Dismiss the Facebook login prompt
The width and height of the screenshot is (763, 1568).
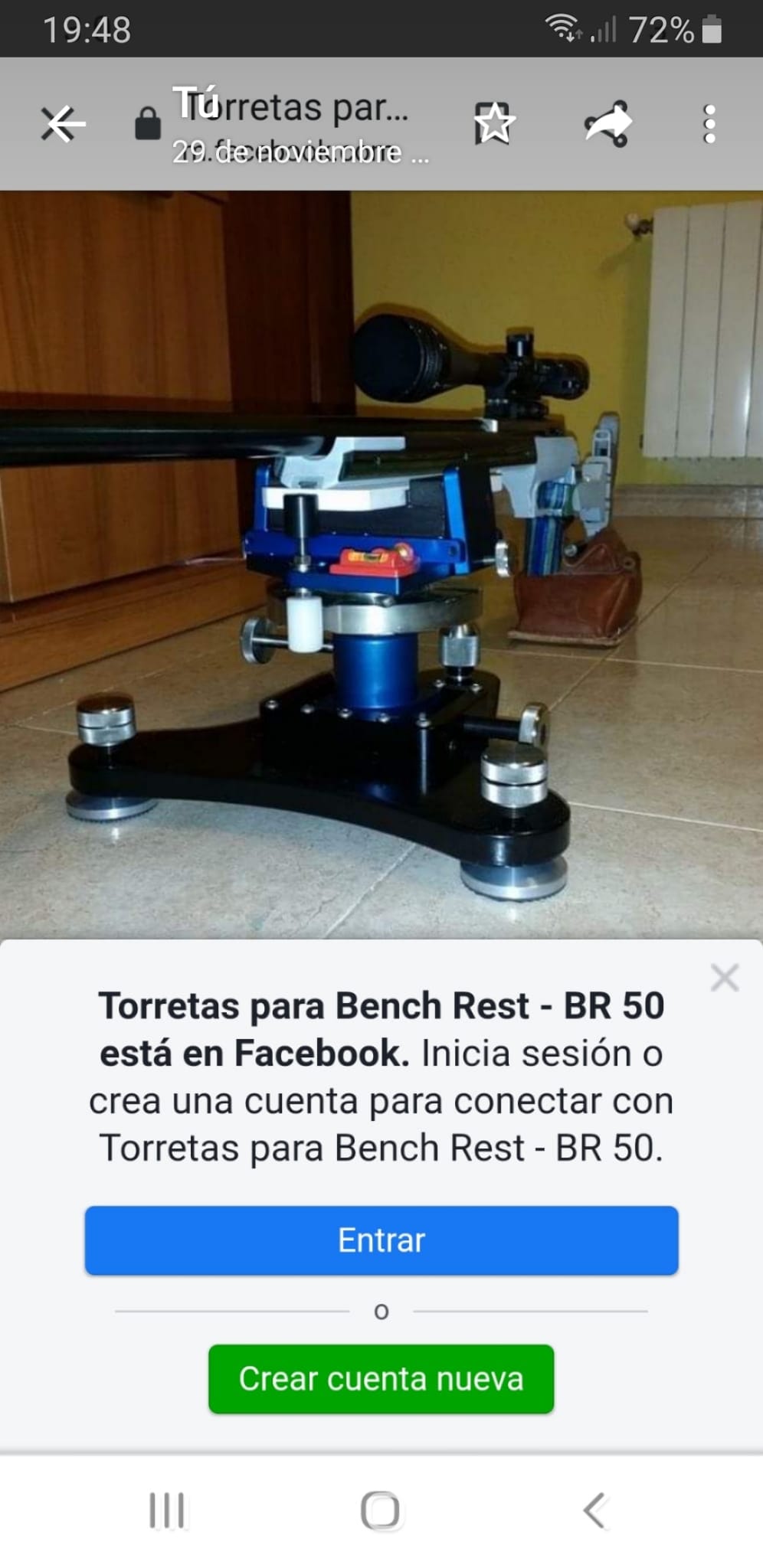click(x=724, y=978)
